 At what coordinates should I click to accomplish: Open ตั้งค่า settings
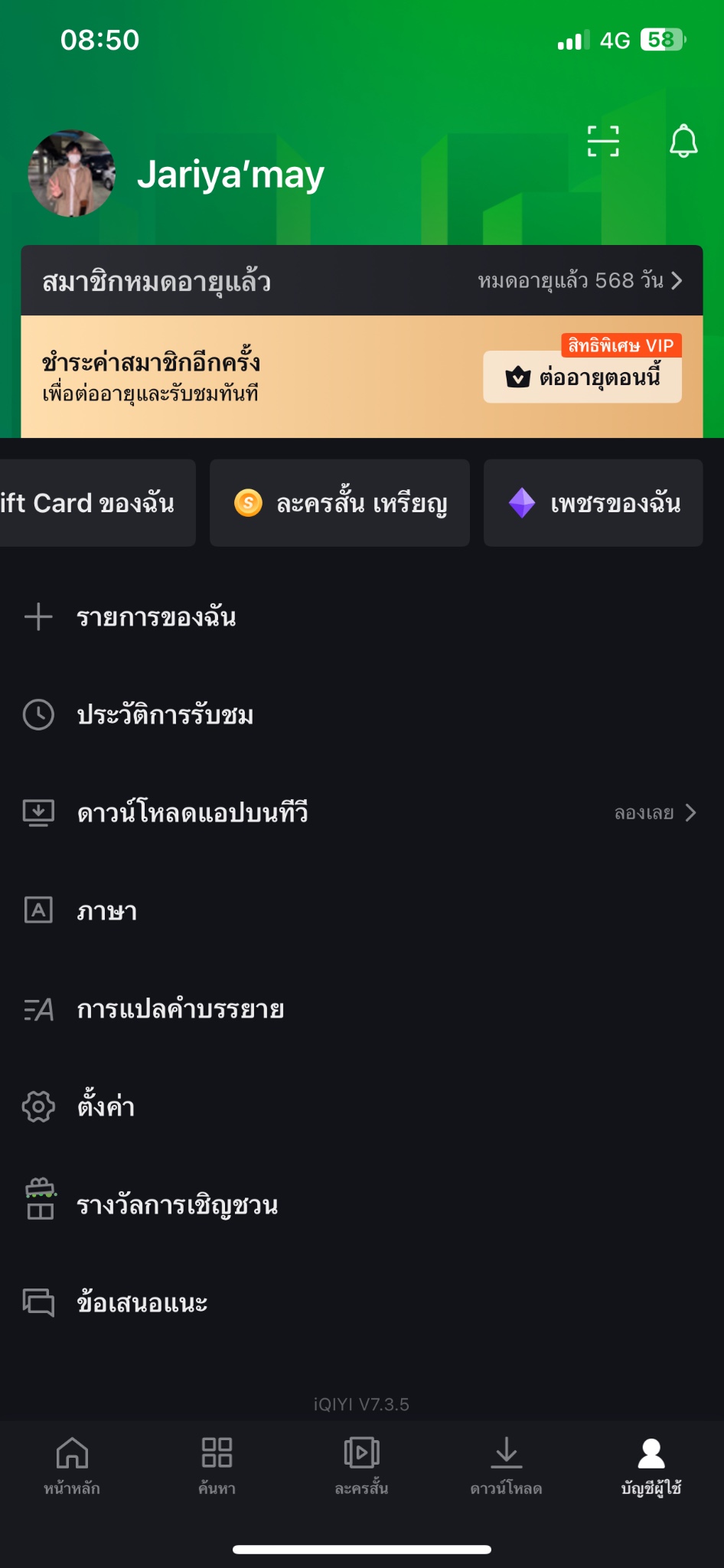(362, 1107)
